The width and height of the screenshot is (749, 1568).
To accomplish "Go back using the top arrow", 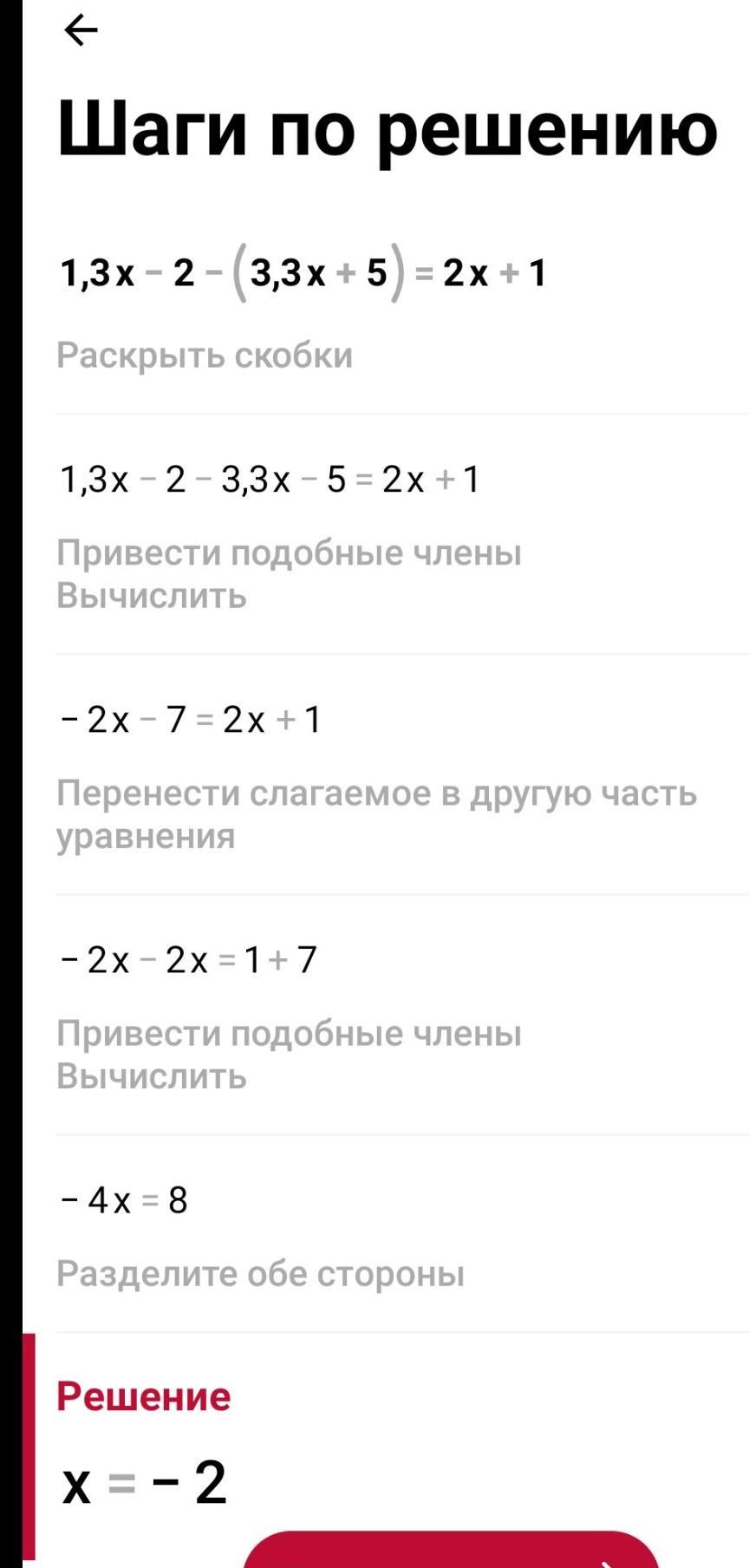I will (81, 32).
